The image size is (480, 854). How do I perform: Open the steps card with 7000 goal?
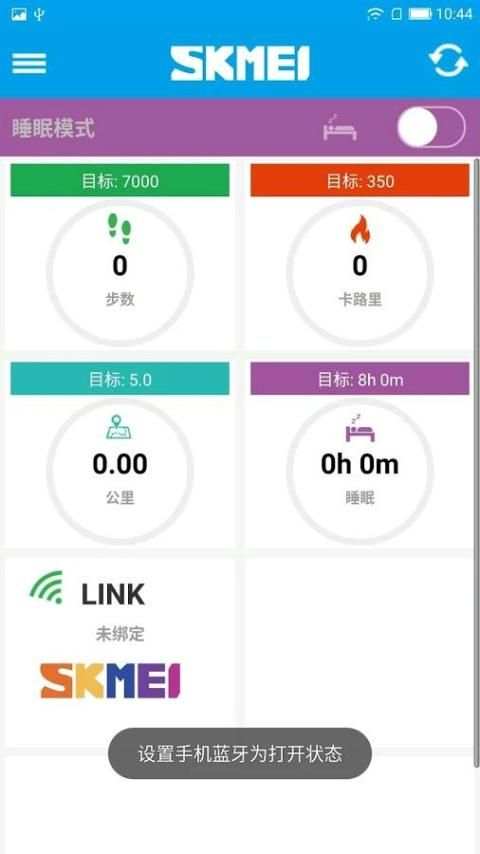point(120,254)
